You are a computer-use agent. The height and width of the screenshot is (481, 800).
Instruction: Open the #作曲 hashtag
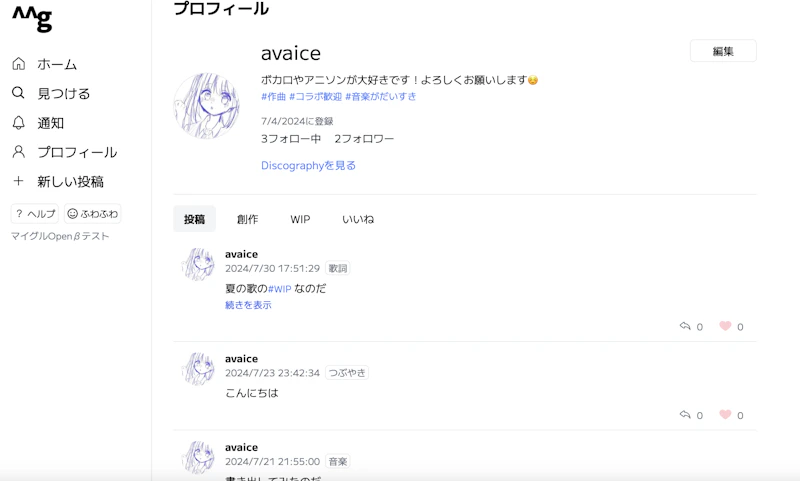(273, 97)
